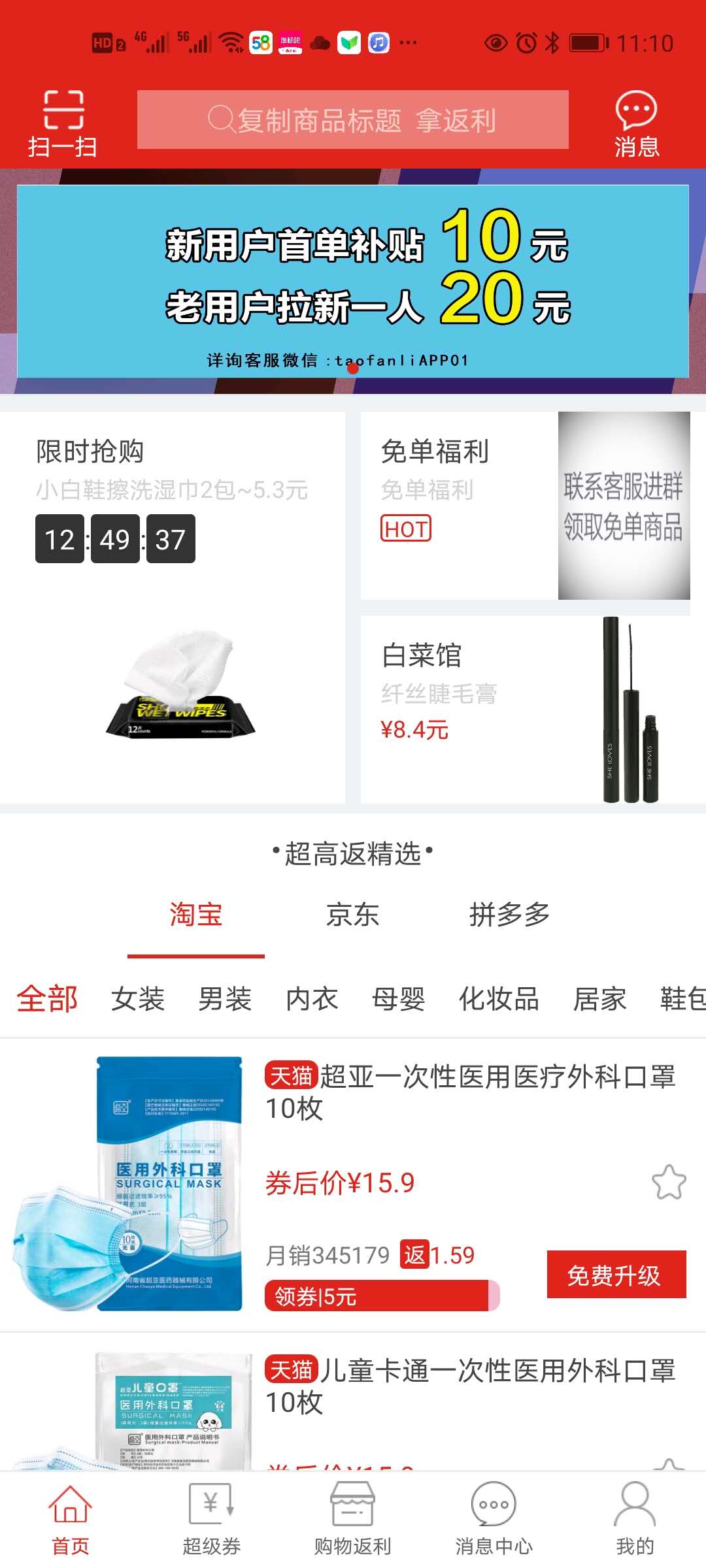The width and height of the screenshot is (706, 1568).
Task: Favorite the 超亚 mask product star
Action: click(x=669, y=1183)
